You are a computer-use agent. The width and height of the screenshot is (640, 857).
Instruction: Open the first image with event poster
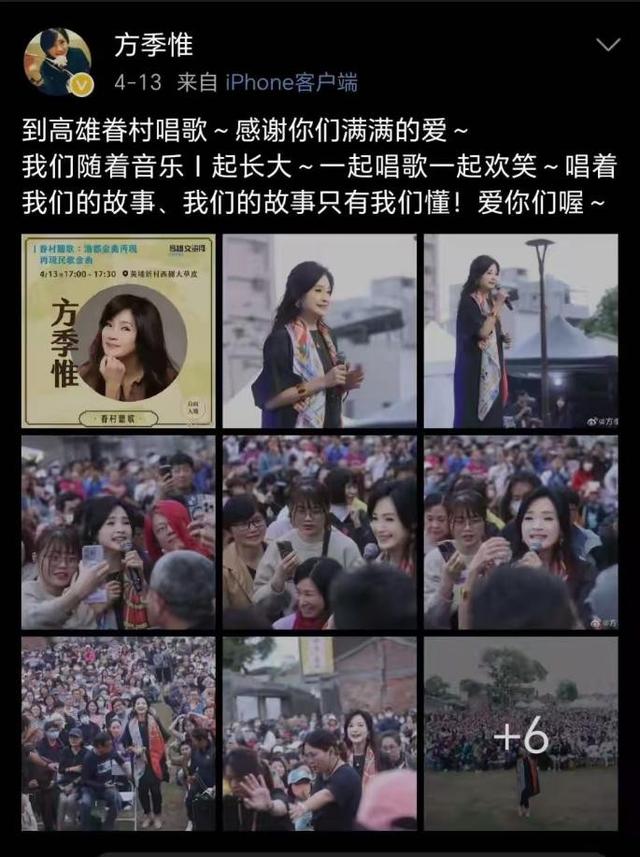click(118, 330)
